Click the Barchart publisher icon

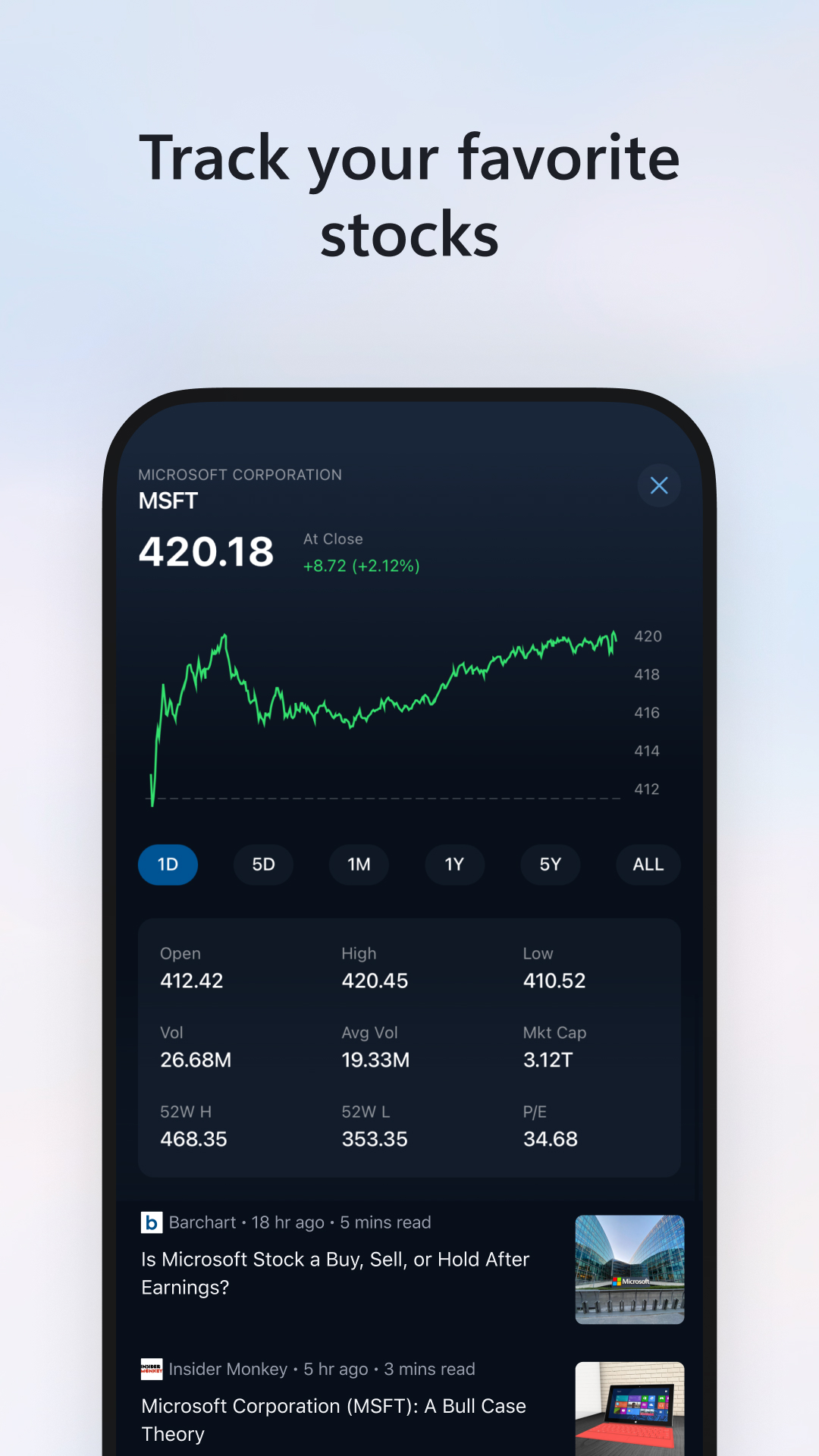pyautogui.click(x=151, y=1222)
